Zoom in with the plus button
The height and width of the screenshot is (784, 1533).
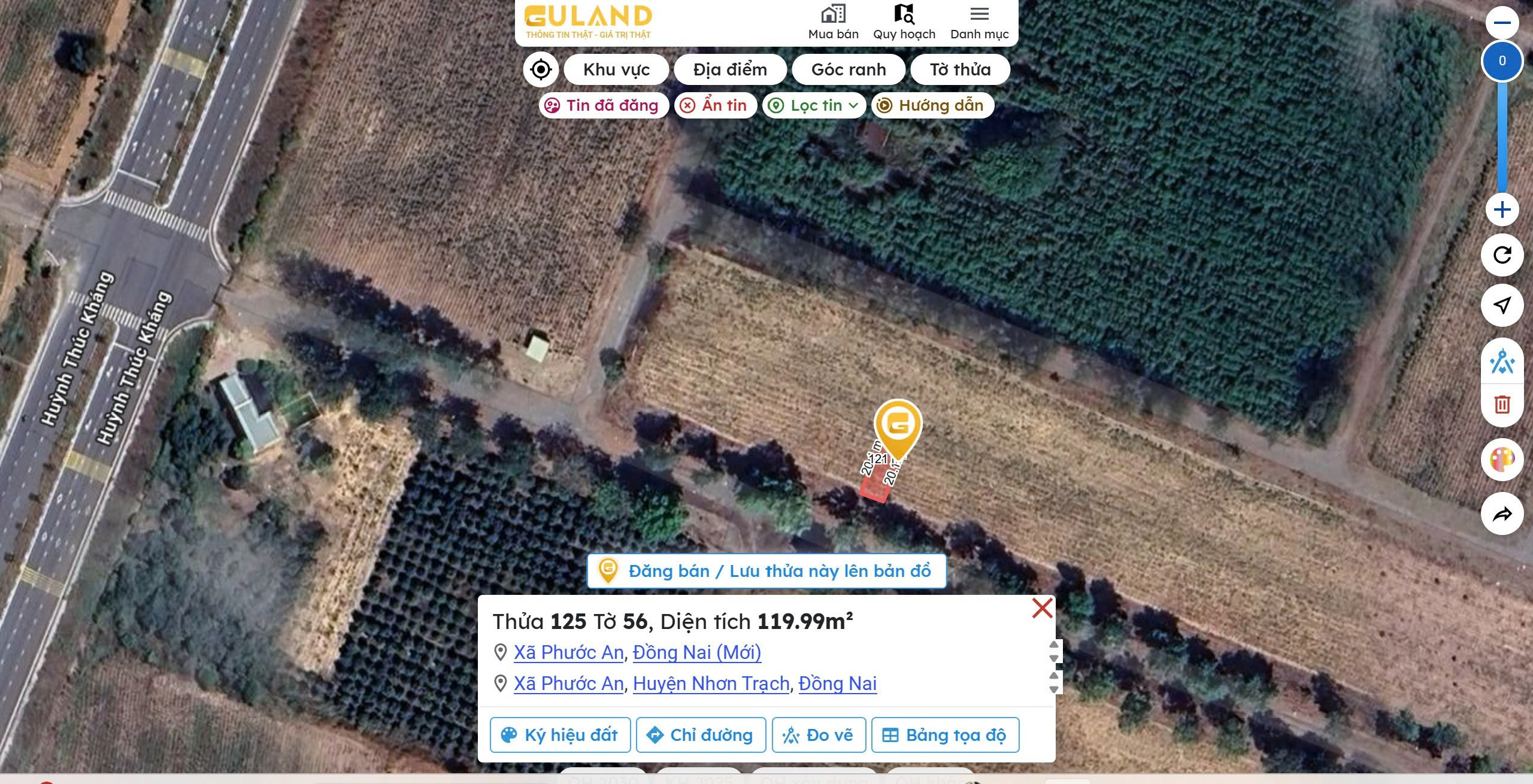tap(1502, 210)
